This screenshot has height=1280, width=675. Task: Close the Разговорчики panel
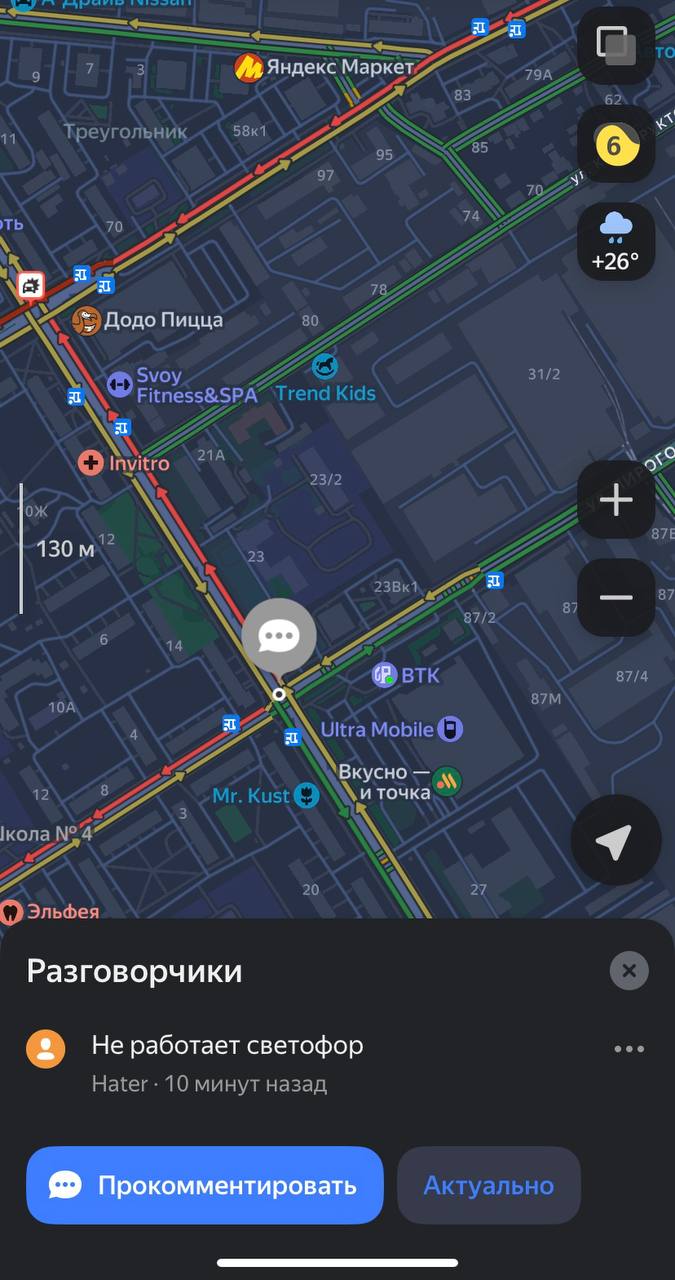coord(629,971)
